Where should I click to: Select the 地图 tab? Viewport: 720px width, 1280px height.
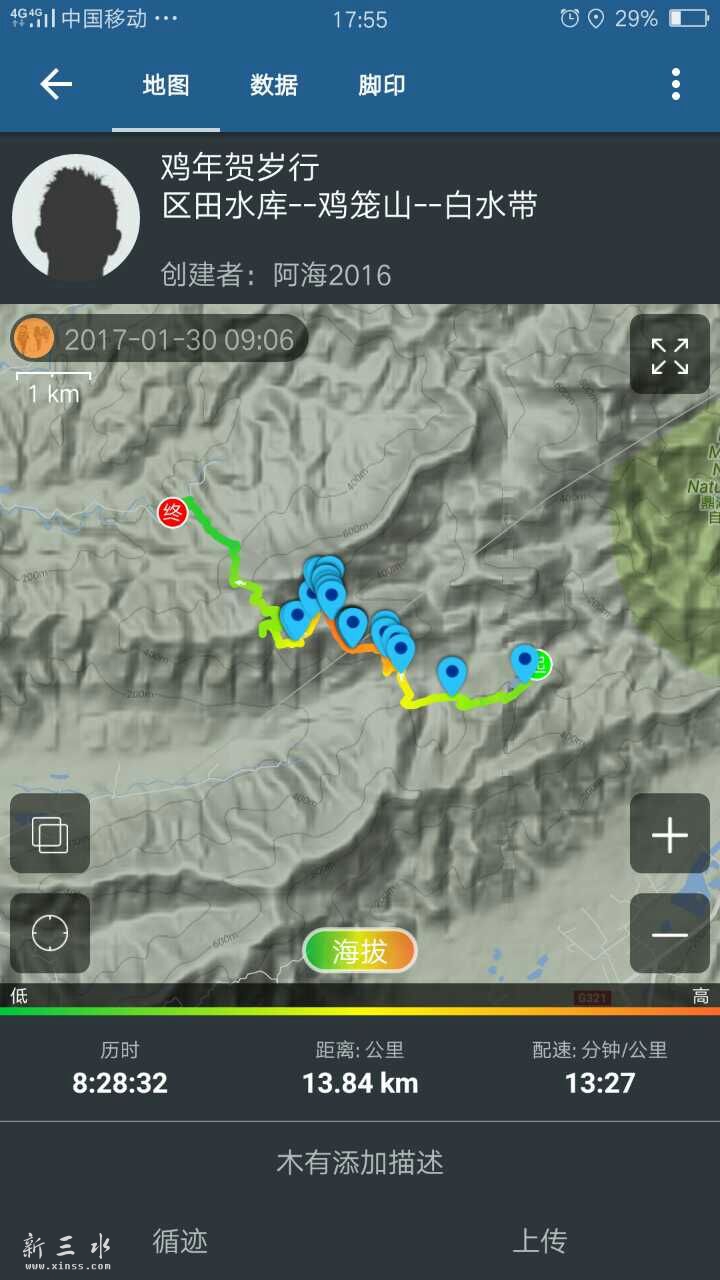166,85
